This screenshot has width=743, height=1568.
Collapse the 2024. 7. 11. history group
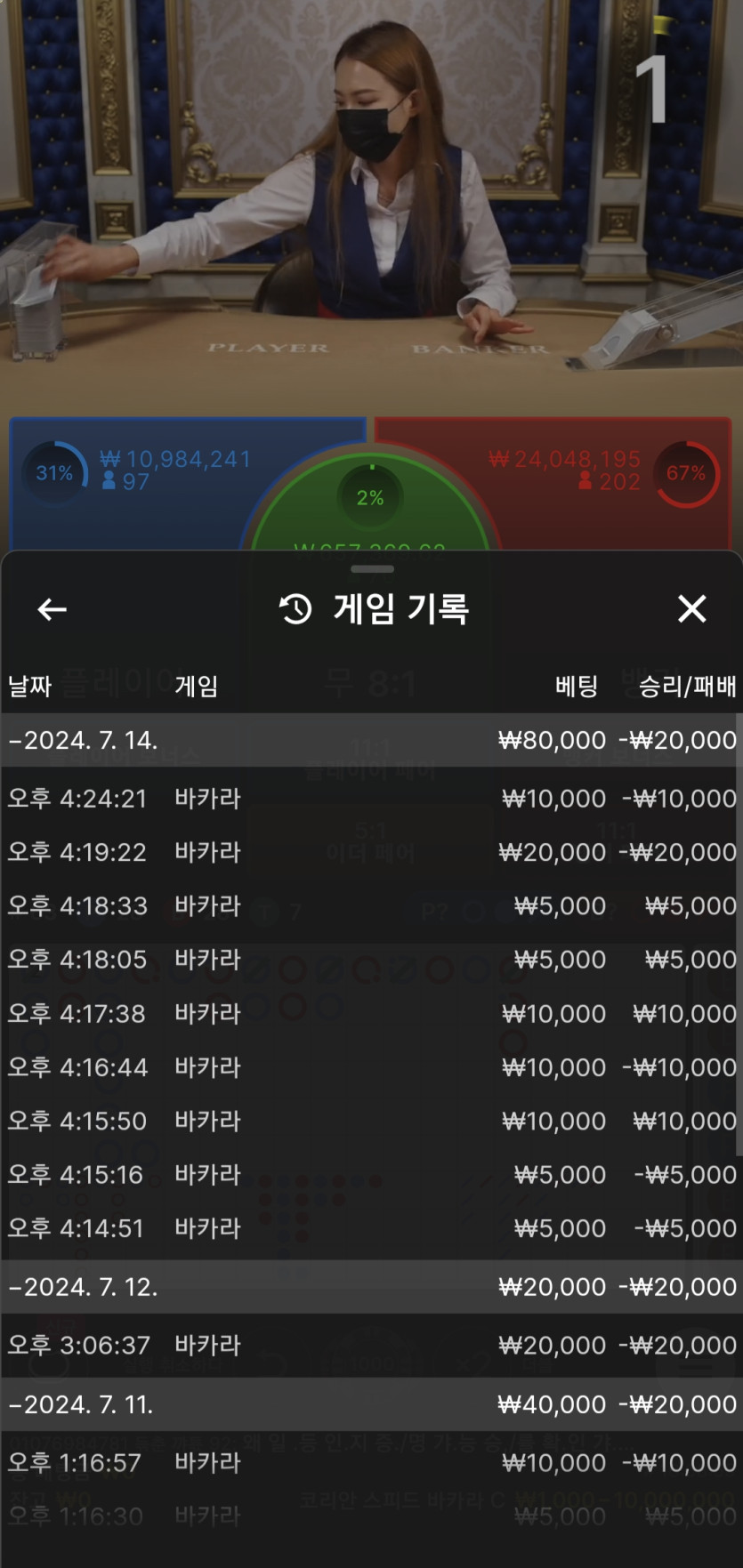pos(82,1404)
